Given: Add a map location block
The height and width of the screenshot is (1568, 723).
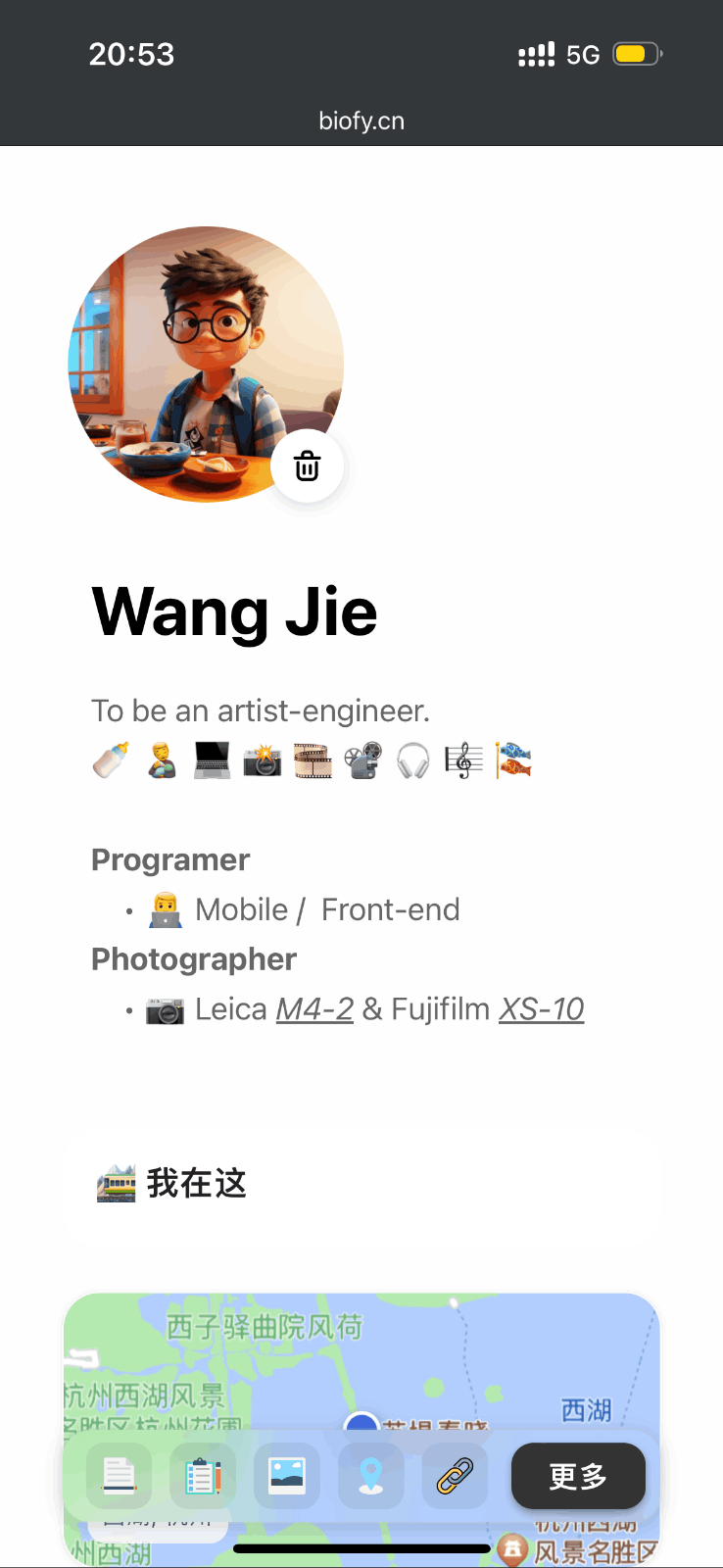Looking at the screenshot, I should coord(371,1476).
